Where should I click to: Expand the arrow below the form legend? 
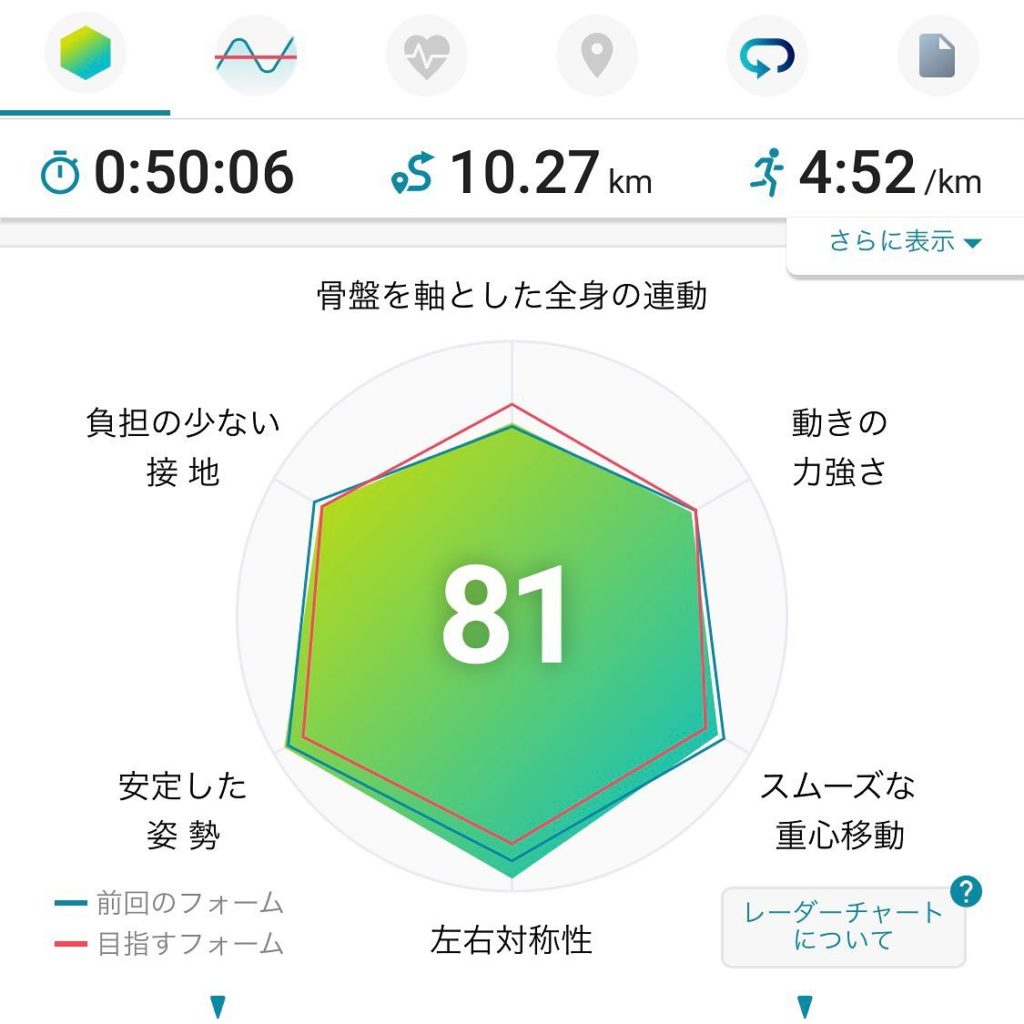click(217, 1006)
